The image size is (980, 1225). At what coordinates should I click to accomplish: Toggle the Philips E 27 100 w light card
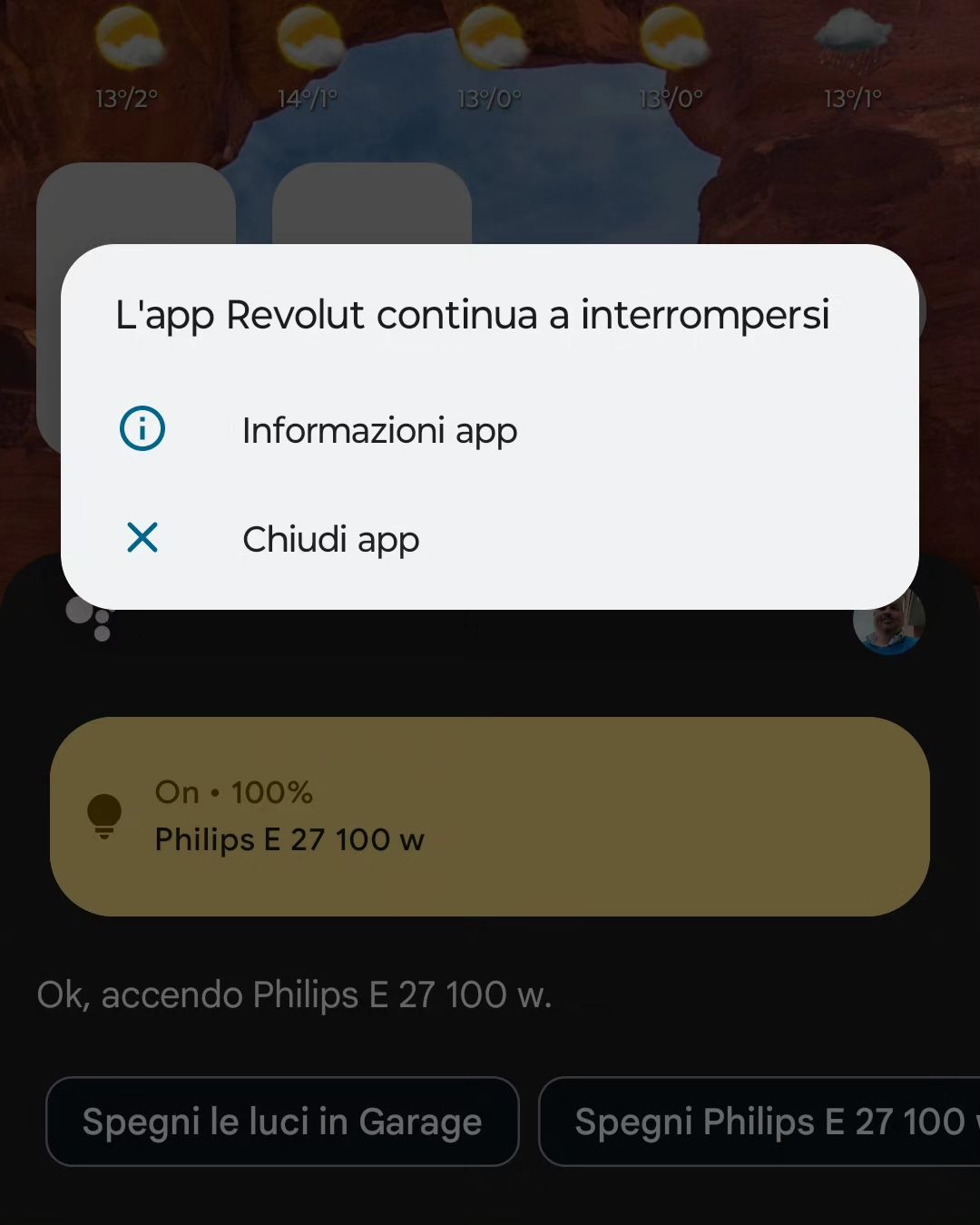click(x=490, y=817)
